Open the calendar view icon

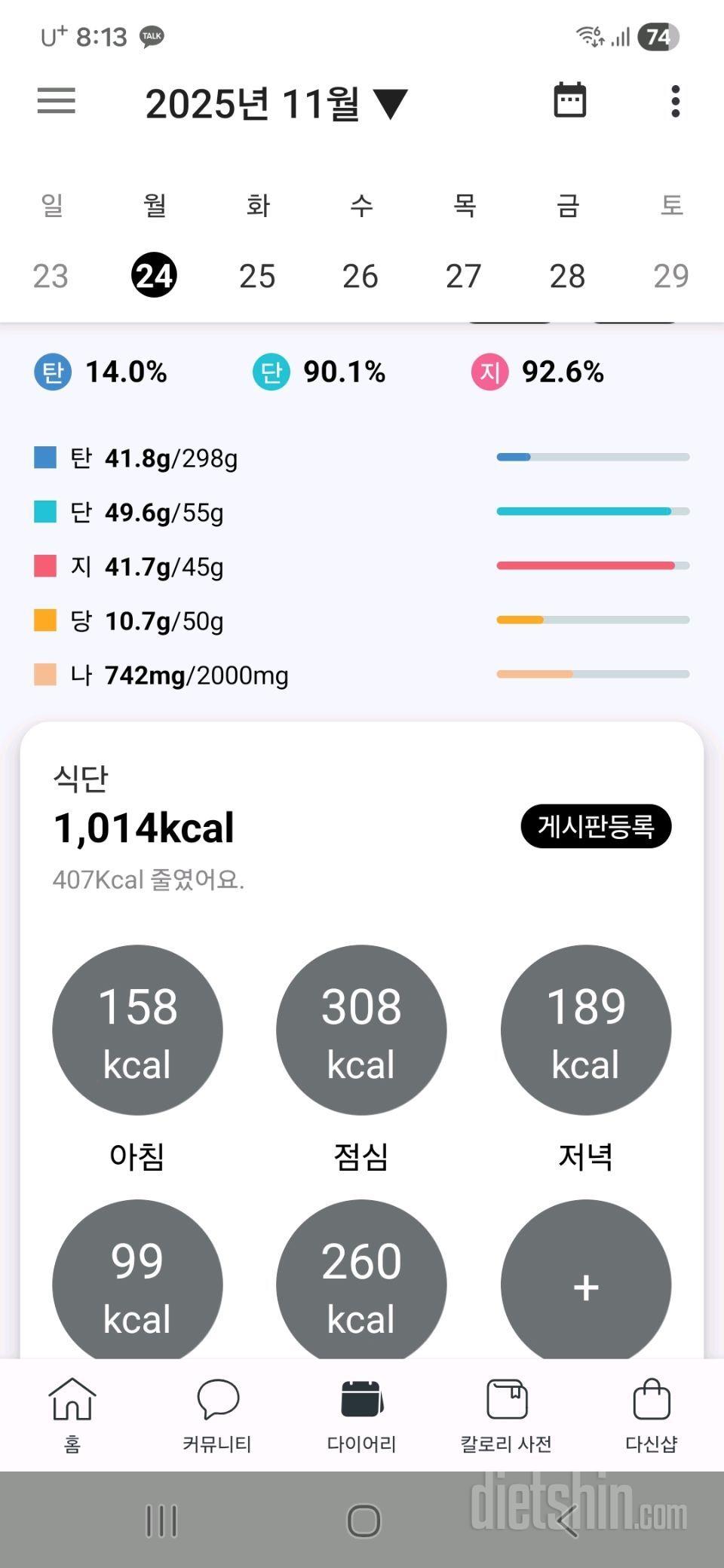(x=571, y=100)
